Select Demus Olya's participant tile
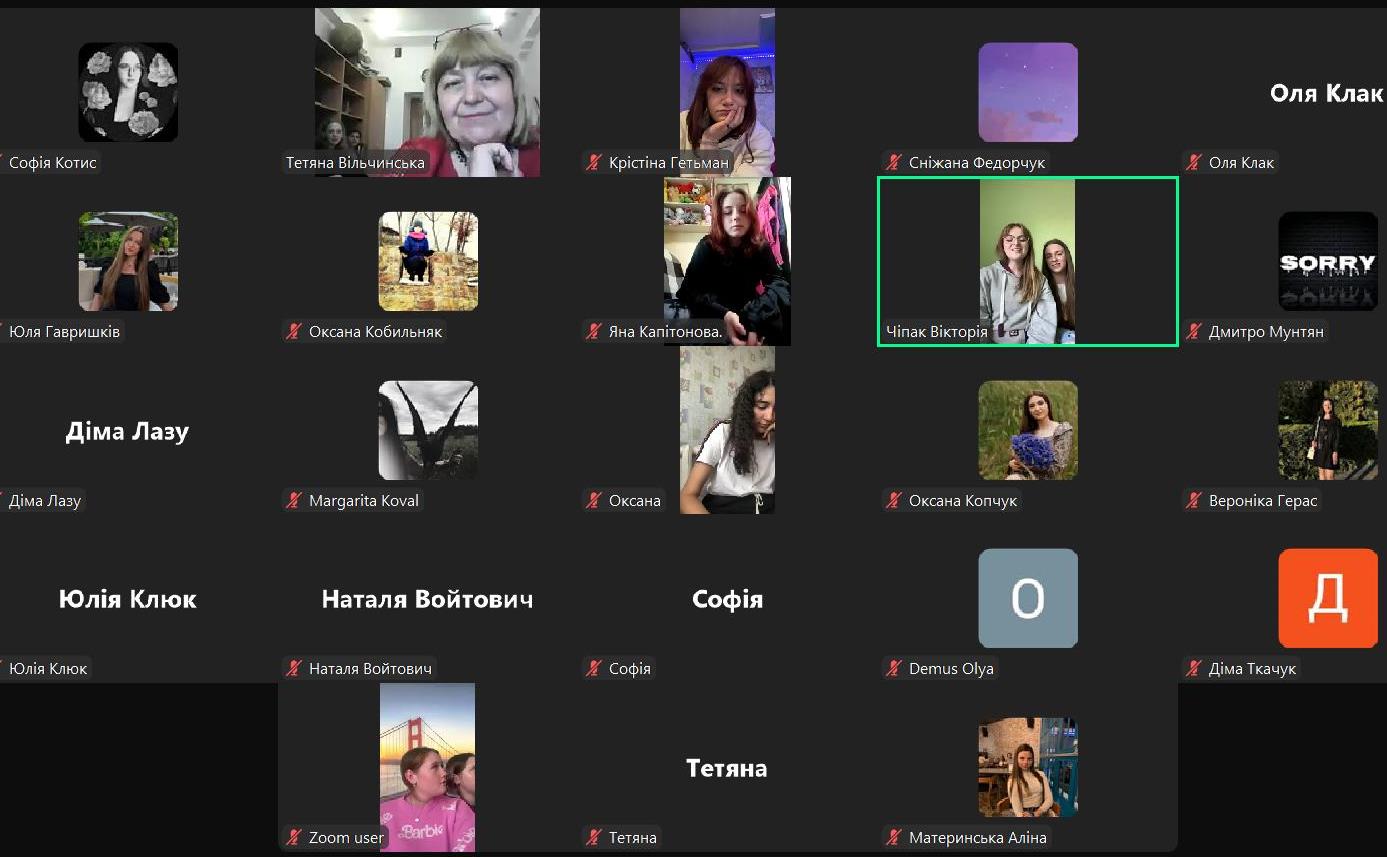Image resolution: width=1387 pixels, height=857 pixels. coord(1027,598)
